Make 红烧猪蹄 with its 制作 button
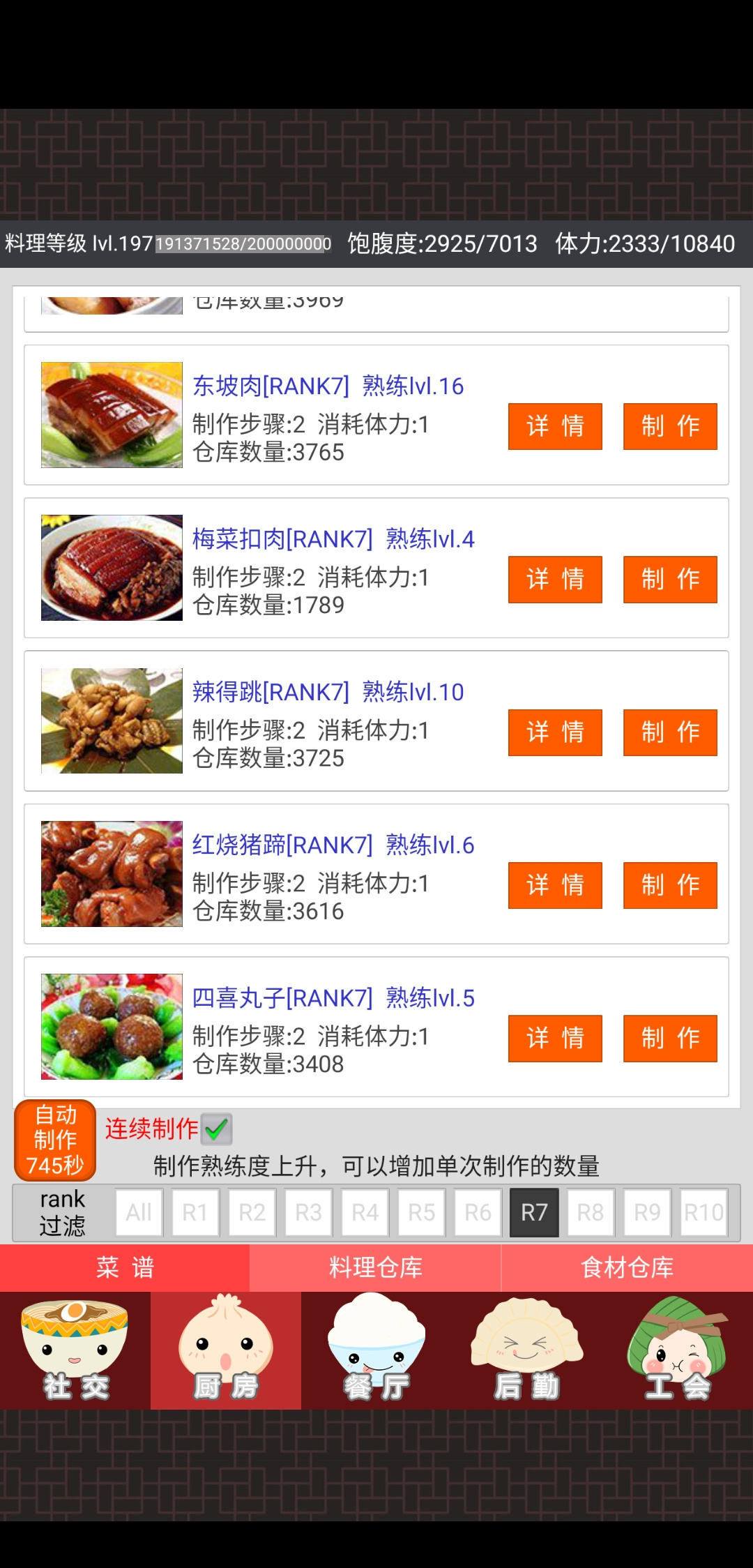This screenshot has width=753, height=1568. tap(670, 885)
